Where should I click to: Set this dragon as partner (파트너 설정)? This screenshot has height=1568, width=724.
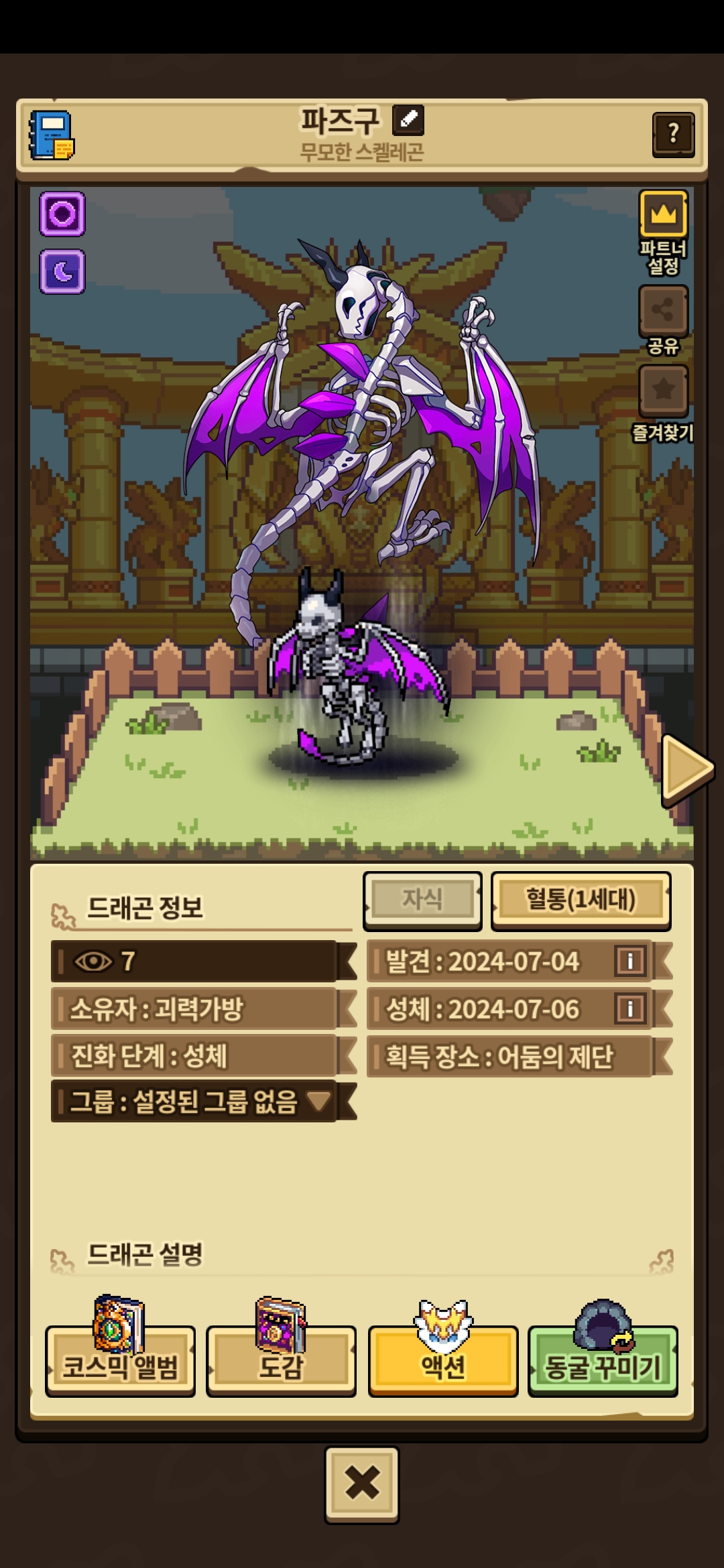point(663,214)
